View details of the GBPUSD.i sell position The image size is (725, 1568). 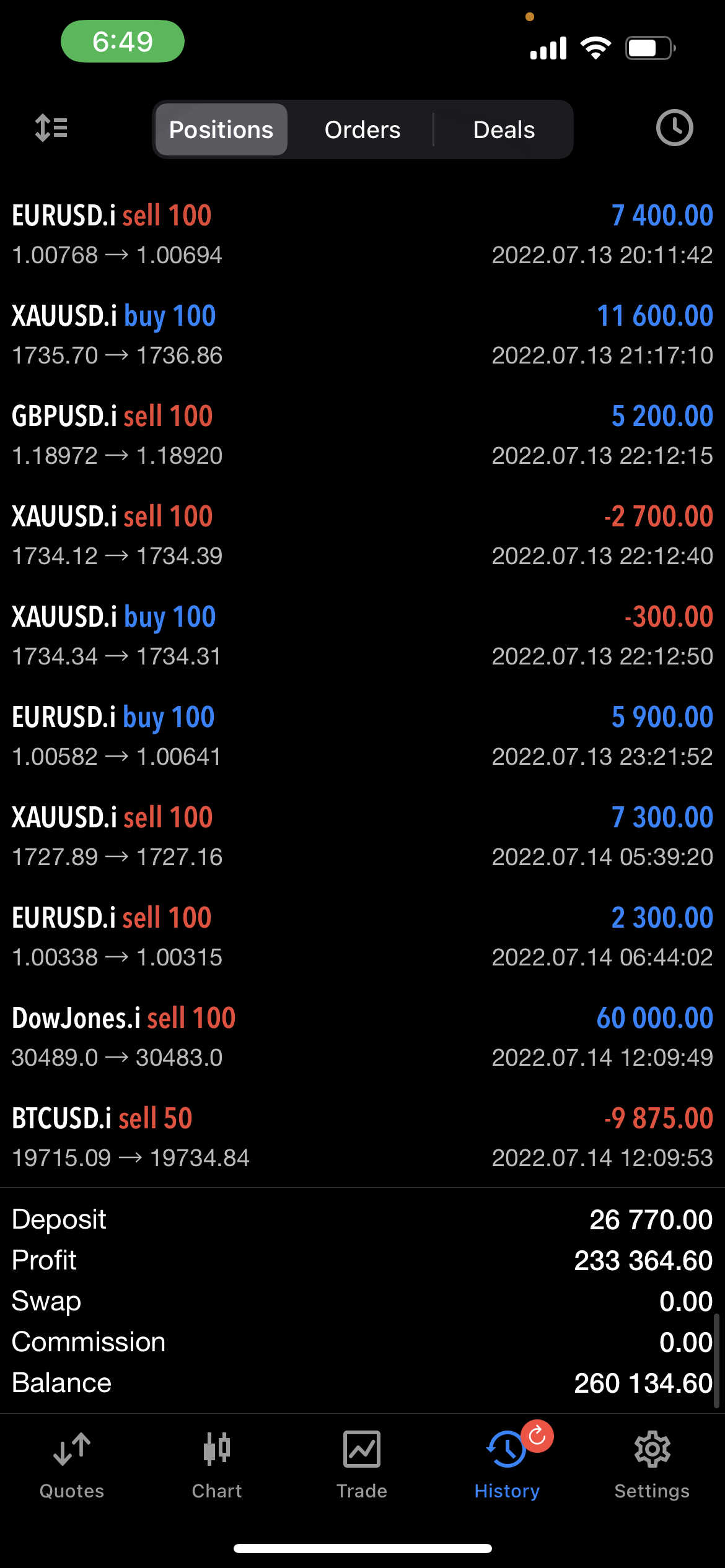[x=362, y=435]
